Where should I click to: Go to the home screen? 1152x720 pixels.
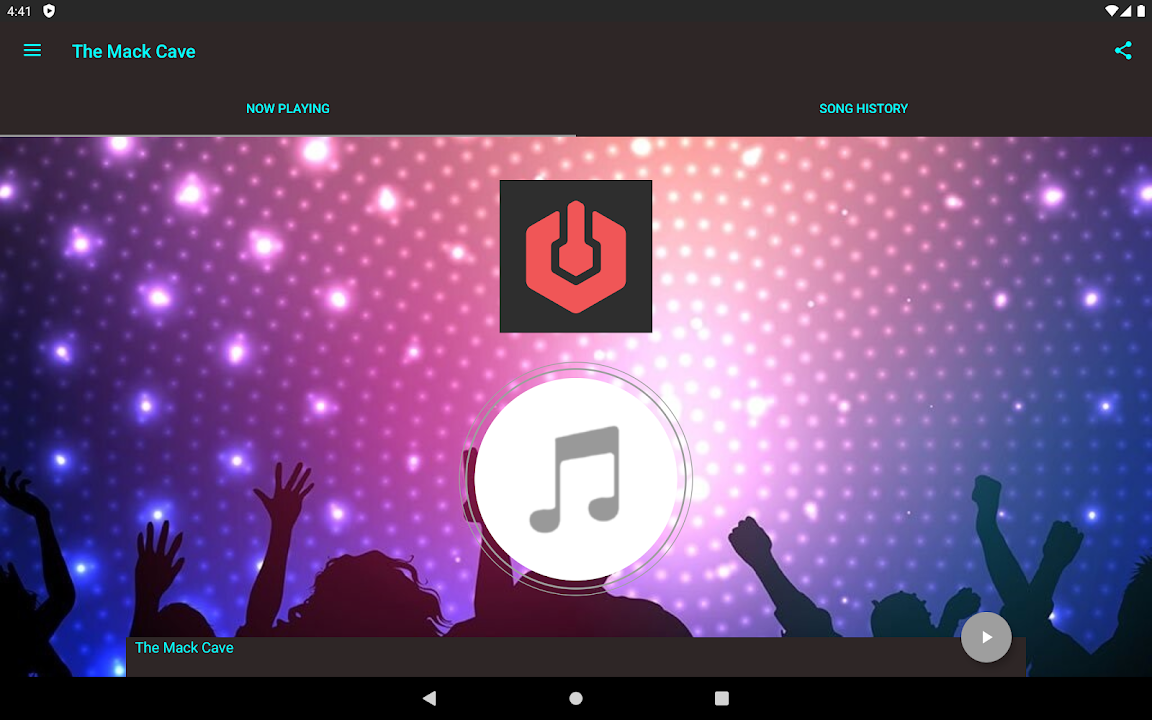click(x=576, y=698)
